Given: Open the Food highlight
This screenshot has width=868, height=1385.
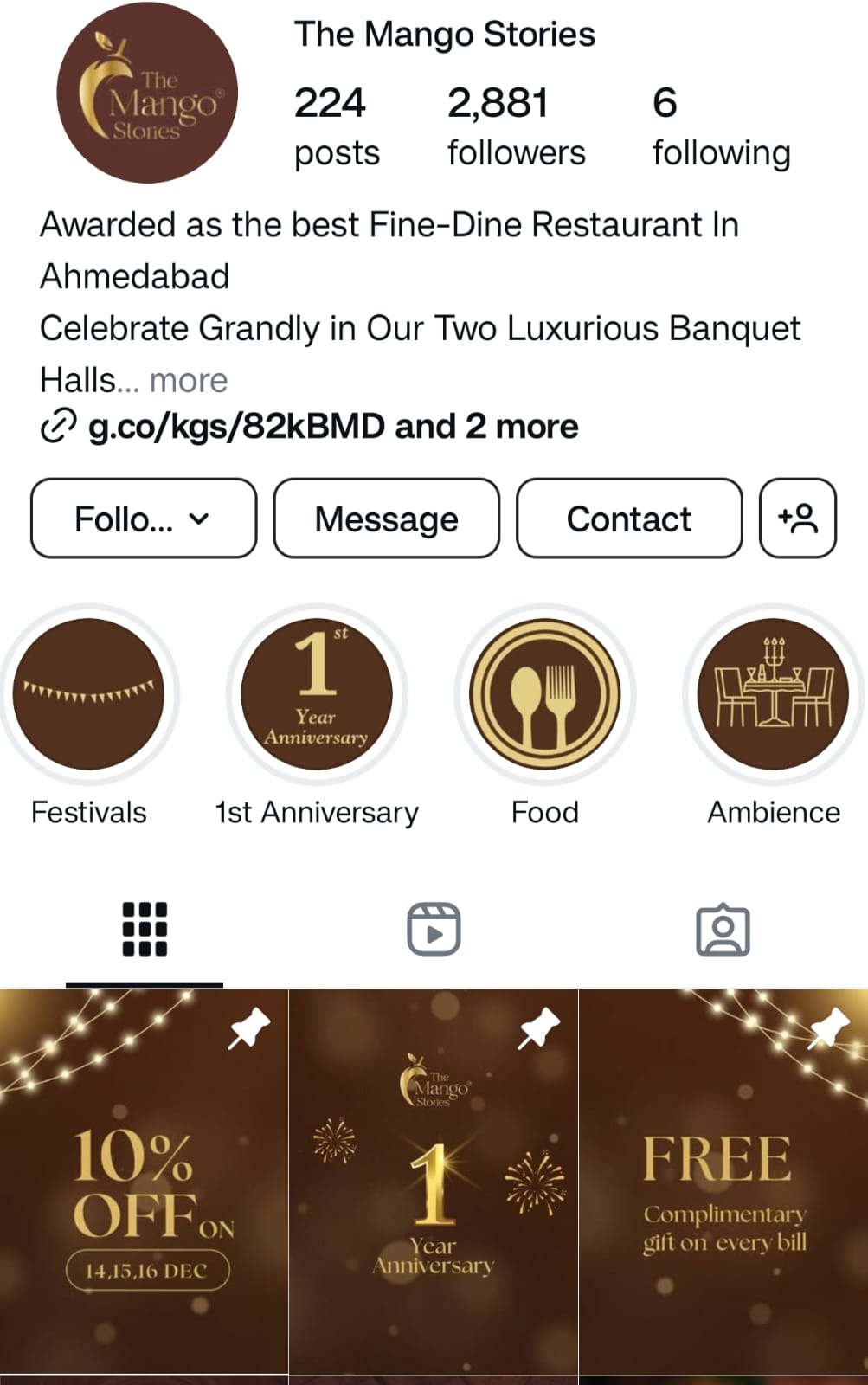Looking at the screenshot, I should pyautogui.click(x=544, y=695).
